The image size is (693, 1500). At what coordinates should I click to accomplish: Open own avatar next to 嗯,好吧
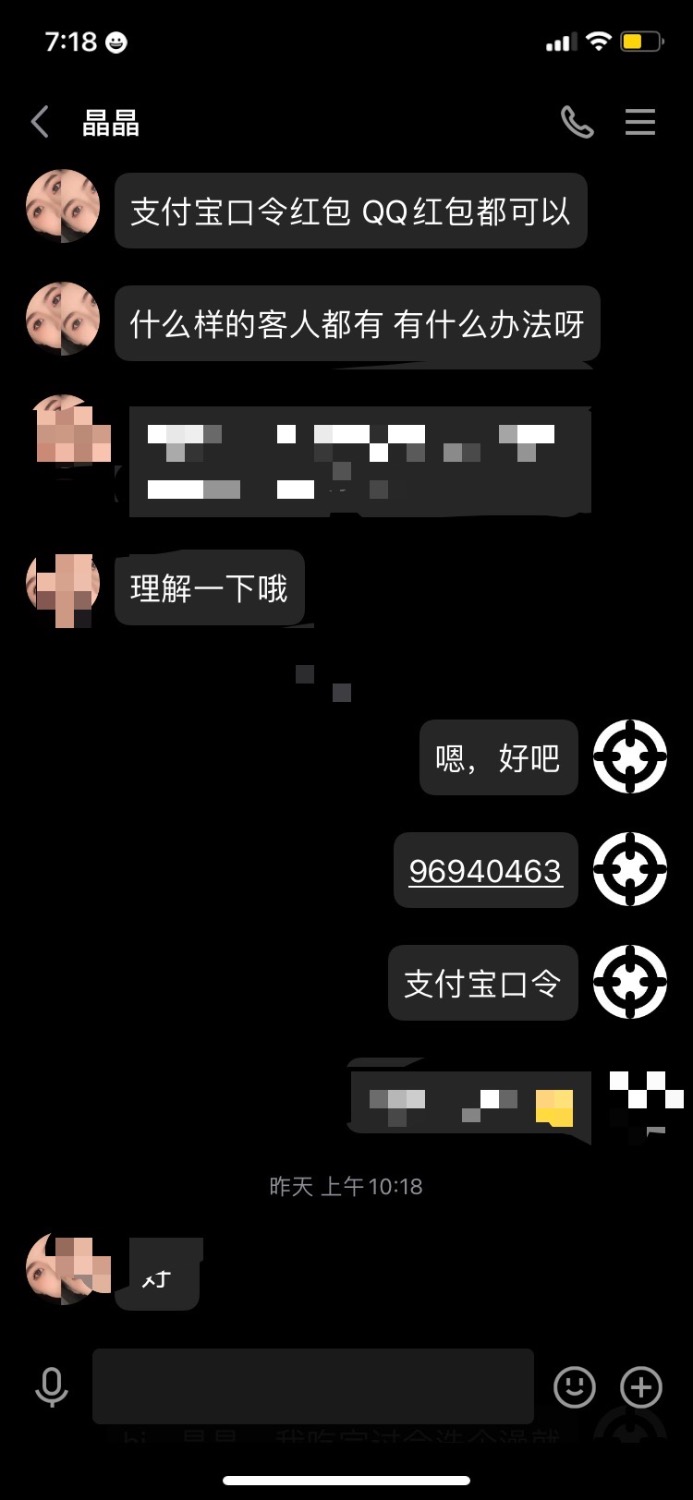point(630,757)
